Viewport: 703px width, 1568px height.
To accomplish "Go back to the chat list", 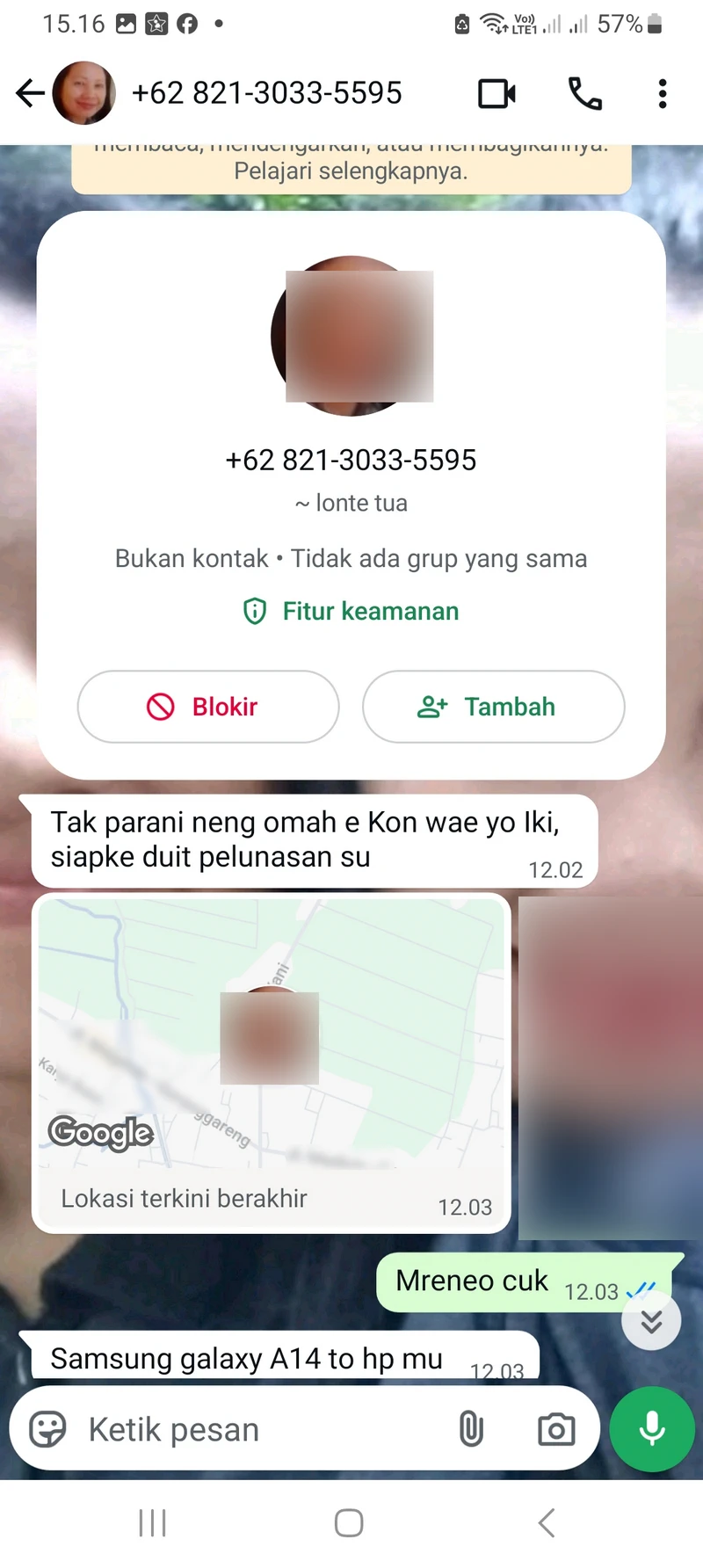I will (x=30, y=93).
